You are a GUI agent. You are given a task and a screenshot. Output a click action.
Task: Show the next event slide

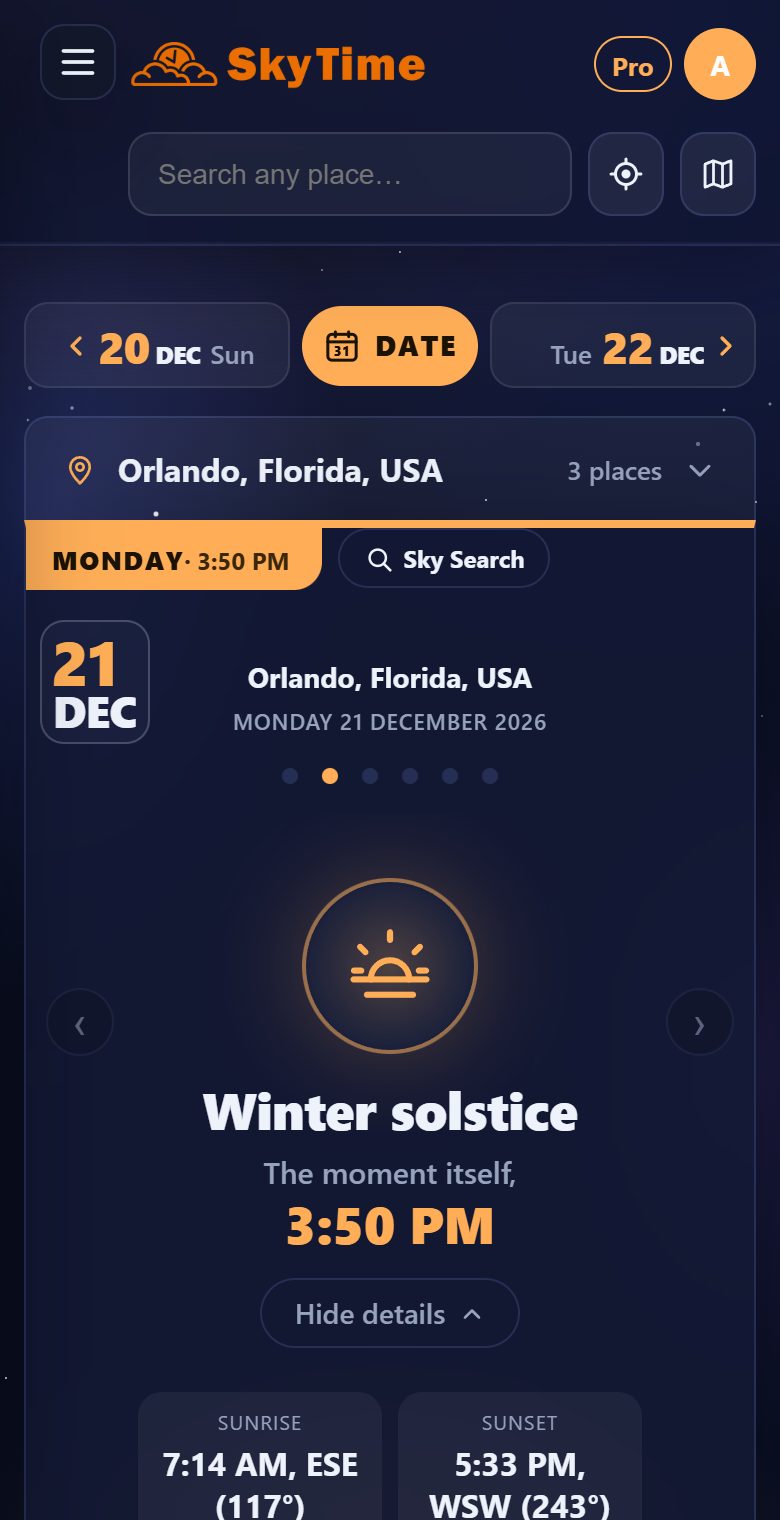coord(700,1022)
